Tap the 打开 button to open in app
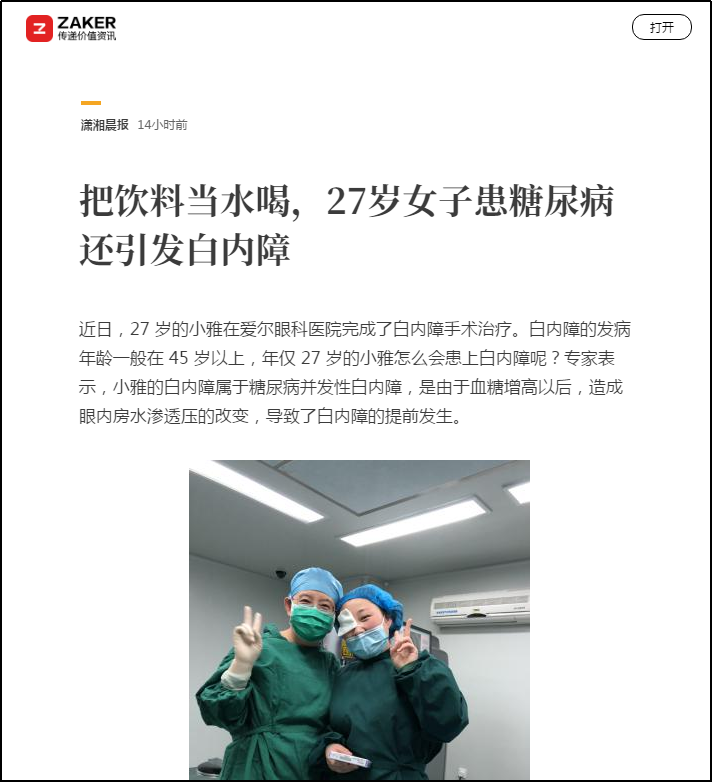This screenshot has height=782, width=713. point(661,27)
